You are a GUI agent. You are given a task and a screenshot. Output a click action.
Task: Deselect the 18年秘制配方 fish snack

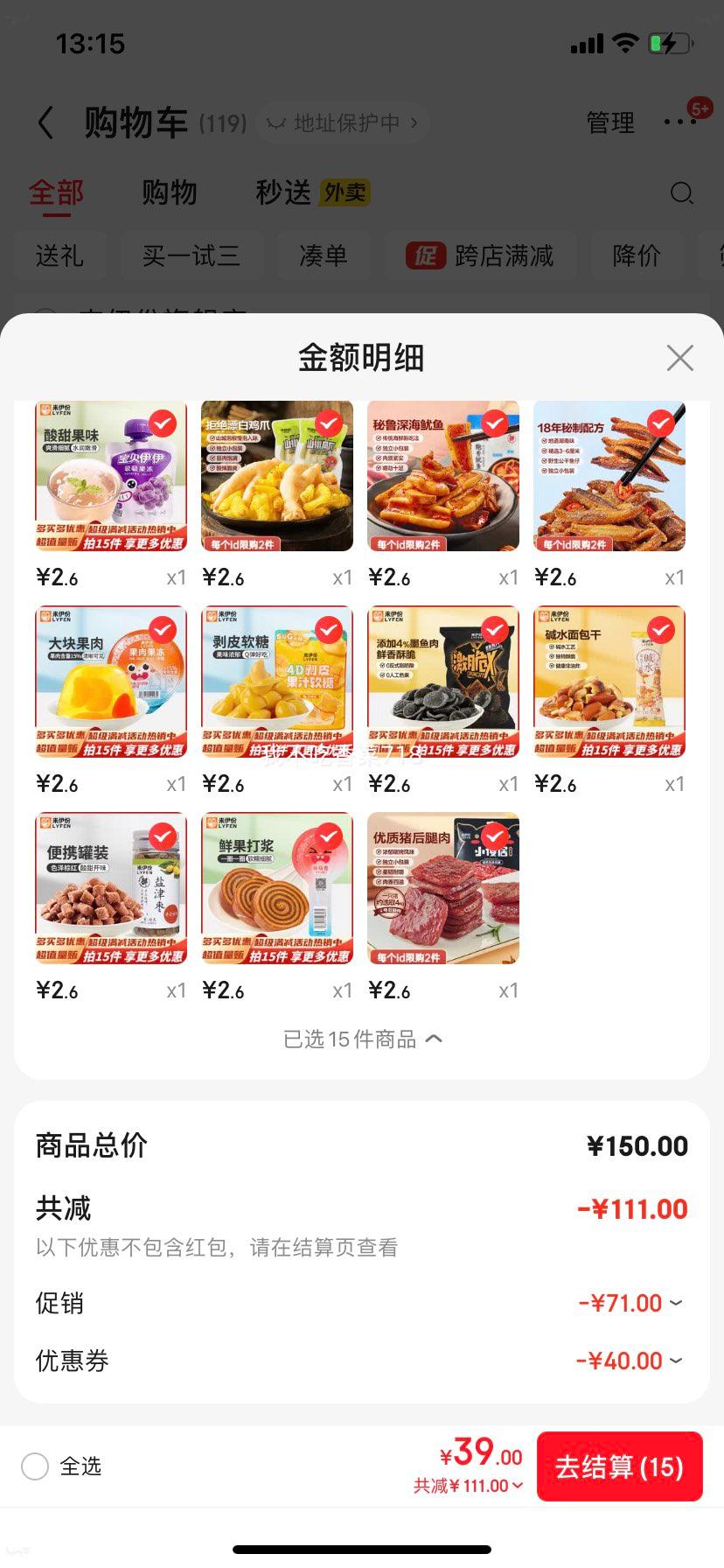coord(661,423)
